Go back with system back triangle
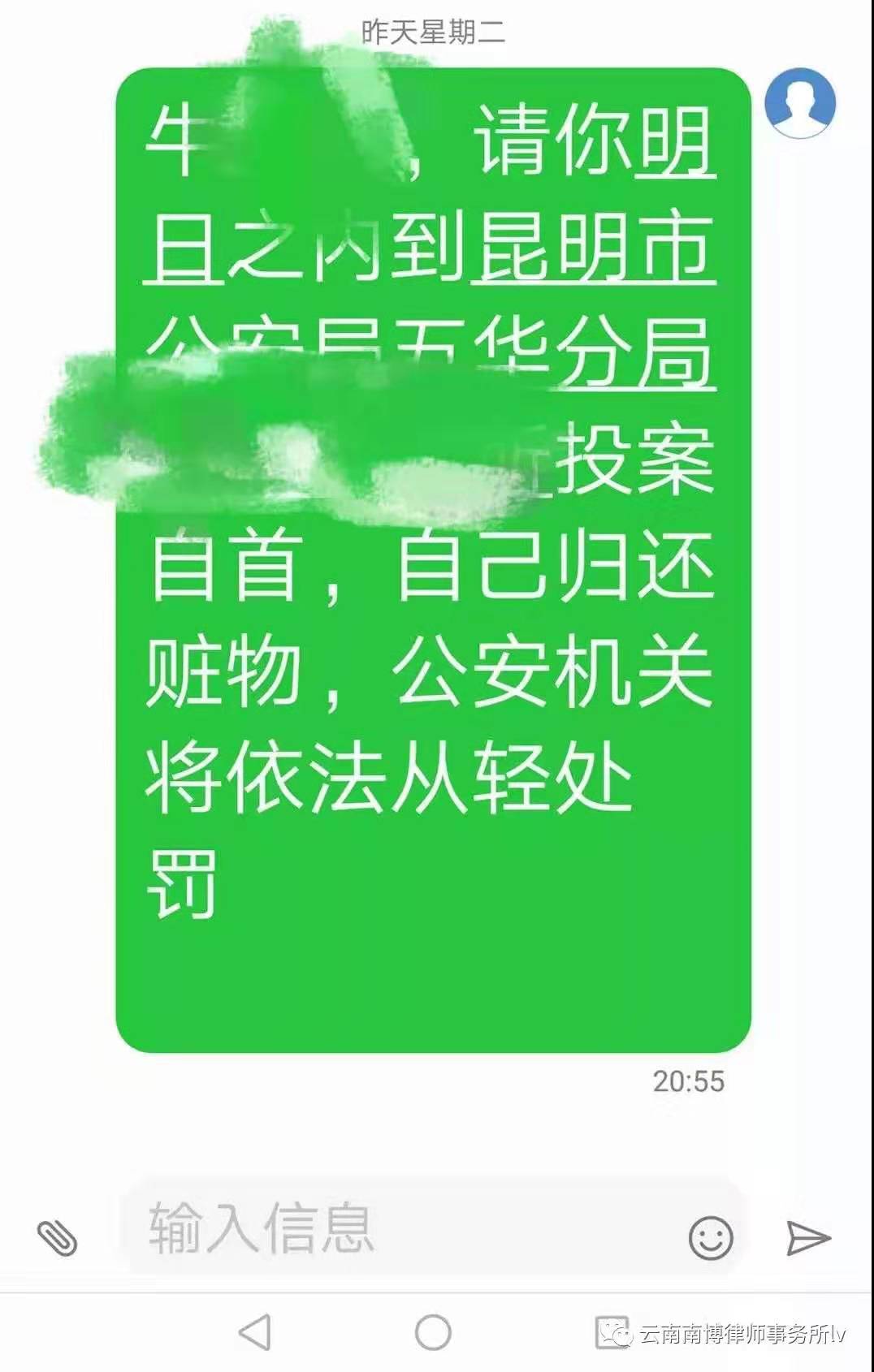The image size is (874, 1372). (255, 1332)
